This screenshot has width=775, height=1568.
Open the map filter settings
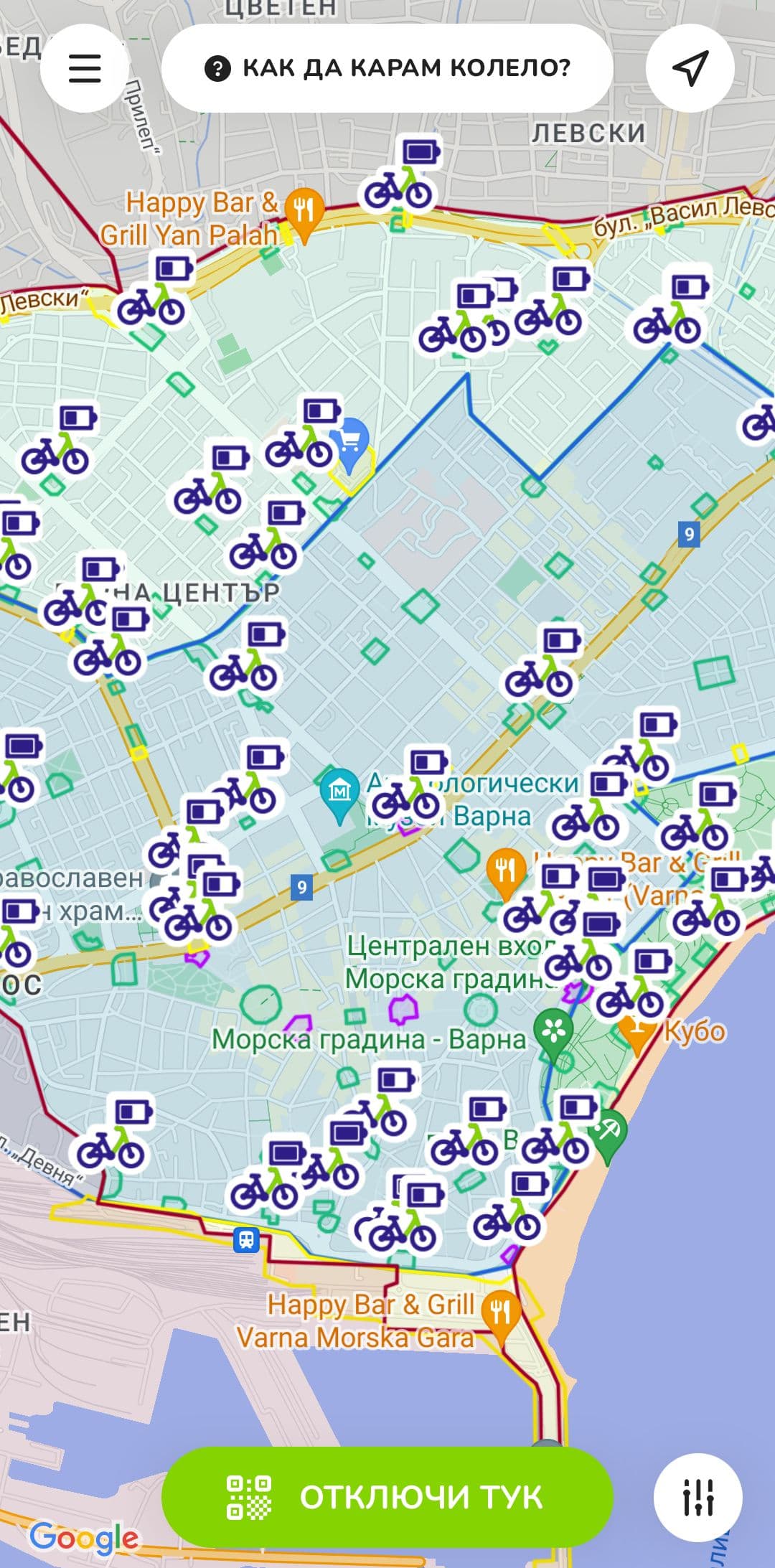(697, 1497)
